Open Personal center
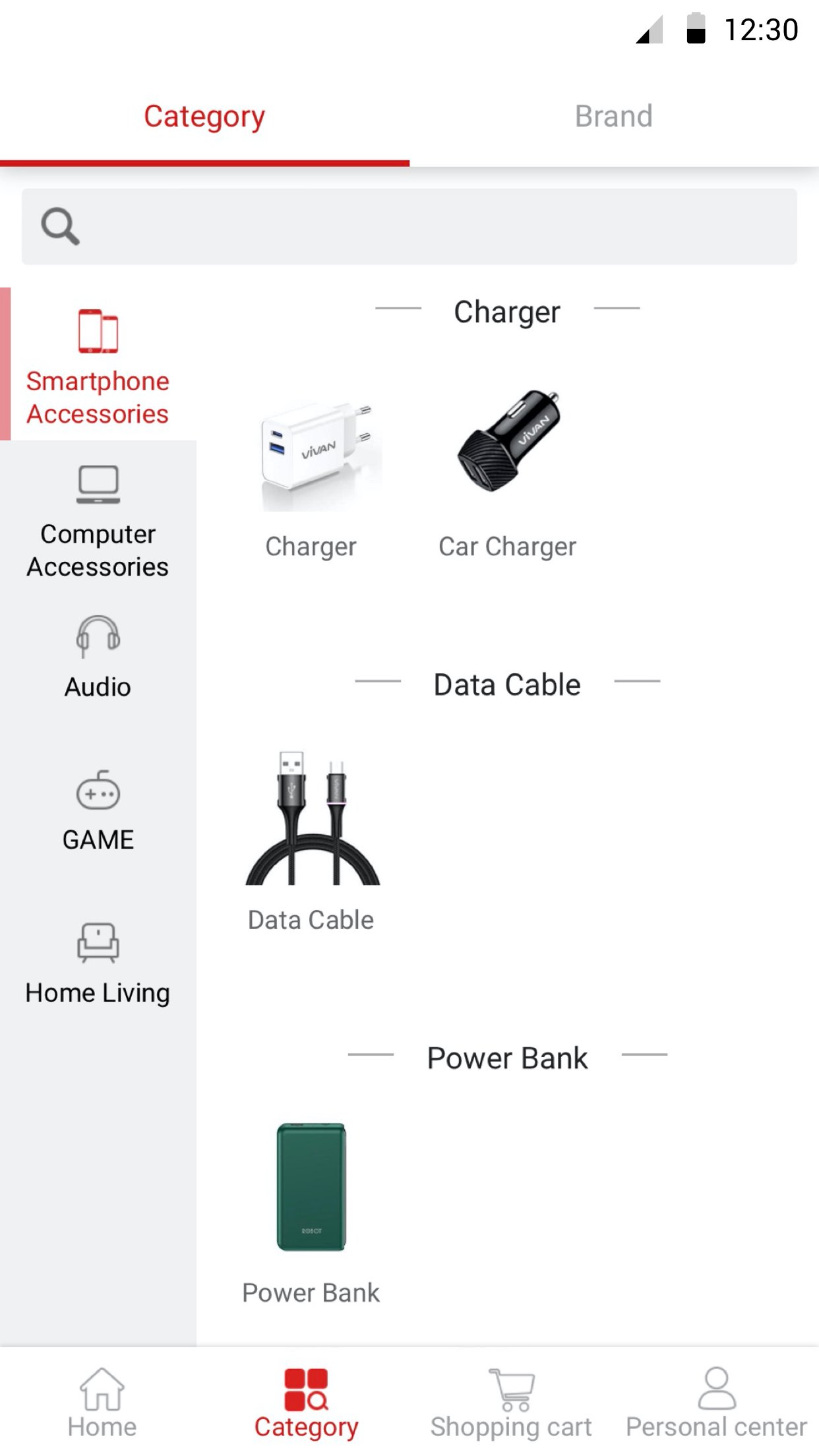This screenshot has height=1456, width=819. pyautogui.click(x=716, y=1402)
